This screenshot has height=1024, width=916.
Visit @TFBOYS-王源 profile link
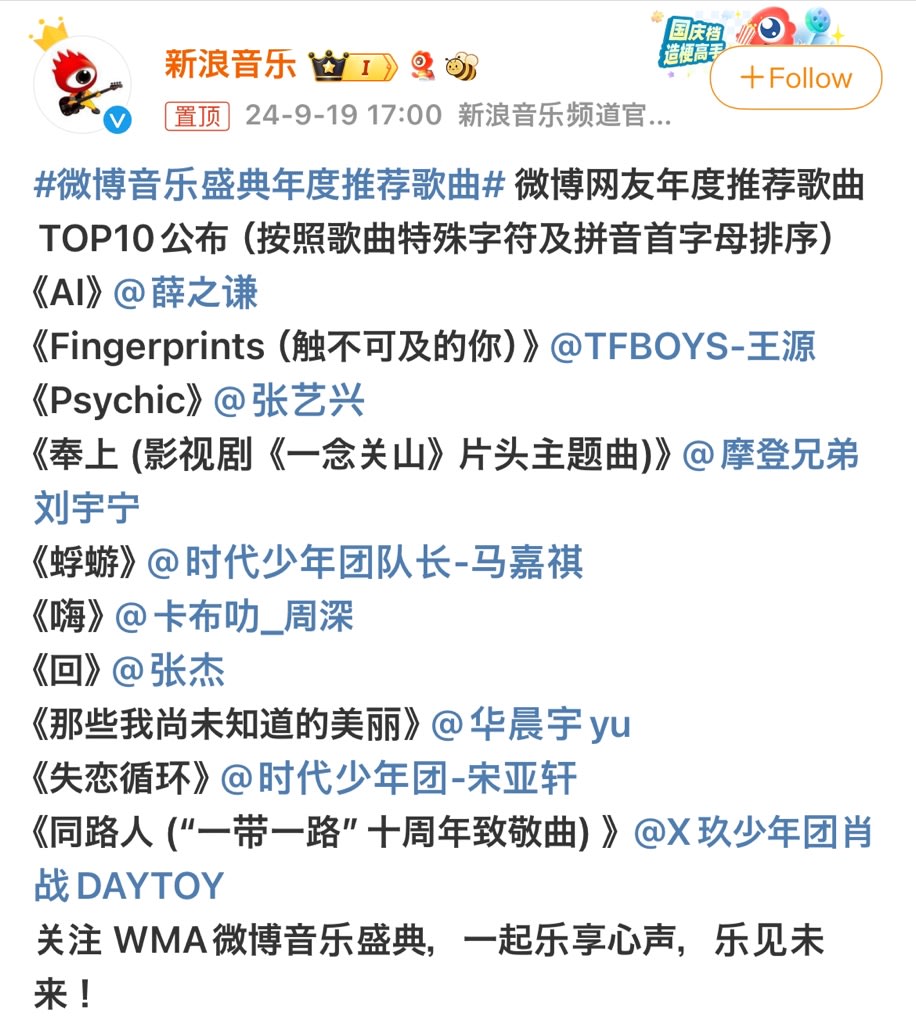[684, 347]
